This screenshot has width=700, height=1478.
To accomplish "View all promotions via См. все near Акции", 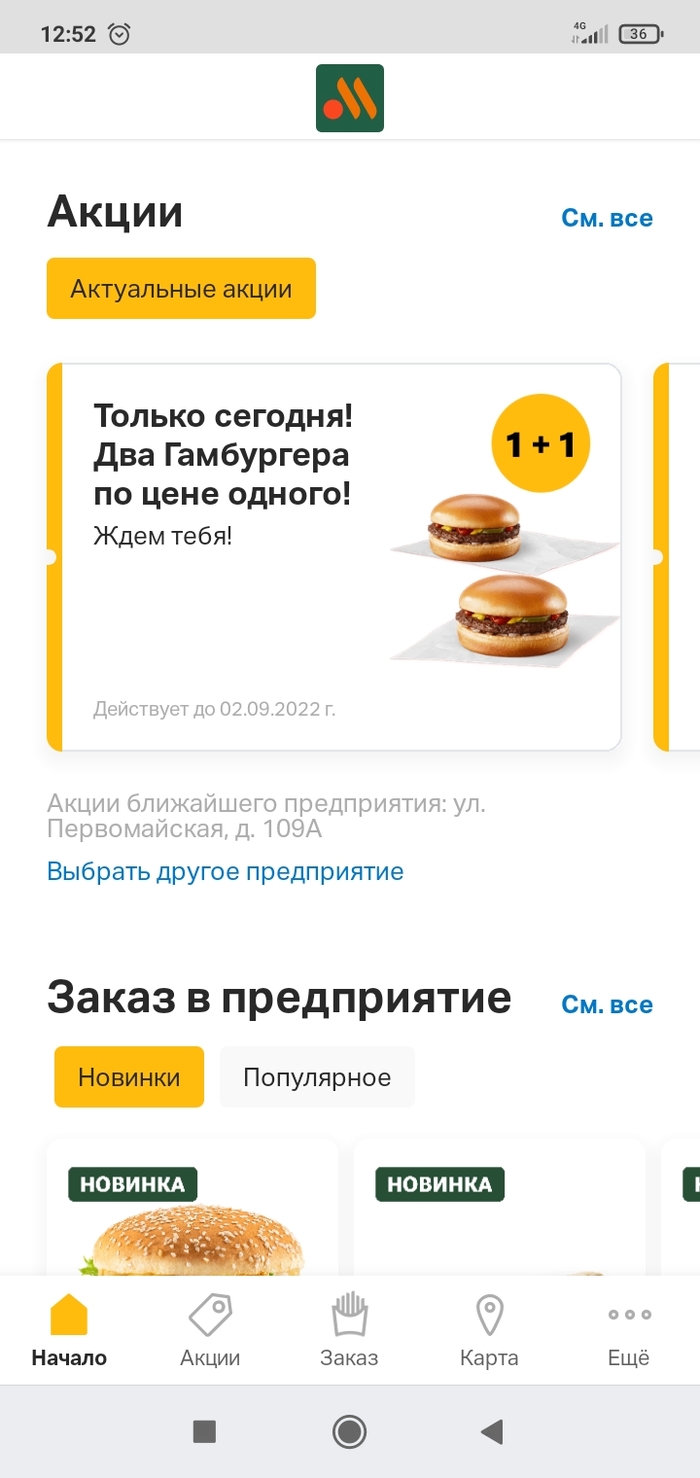I will pyautogui.click(x=606, y=218).
